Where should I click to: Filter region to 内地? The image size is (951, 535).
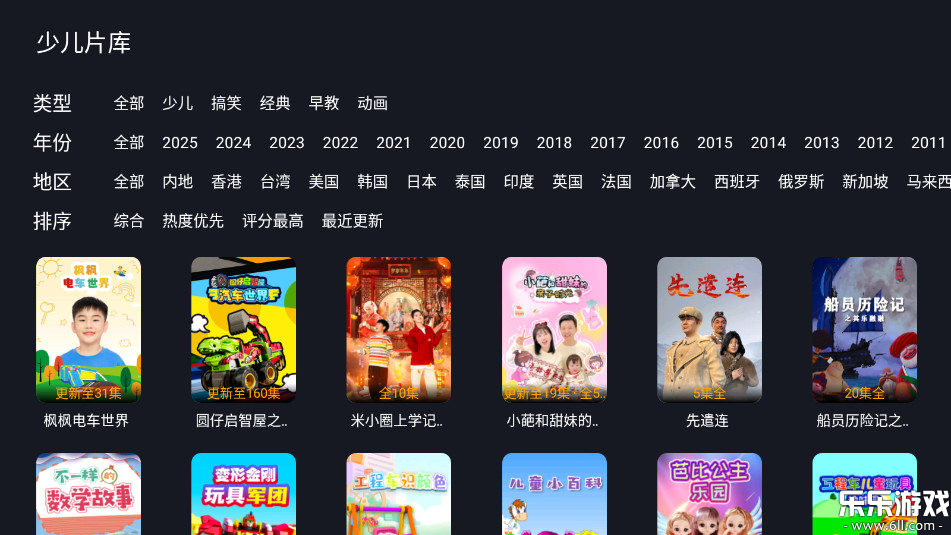[178, 182]
